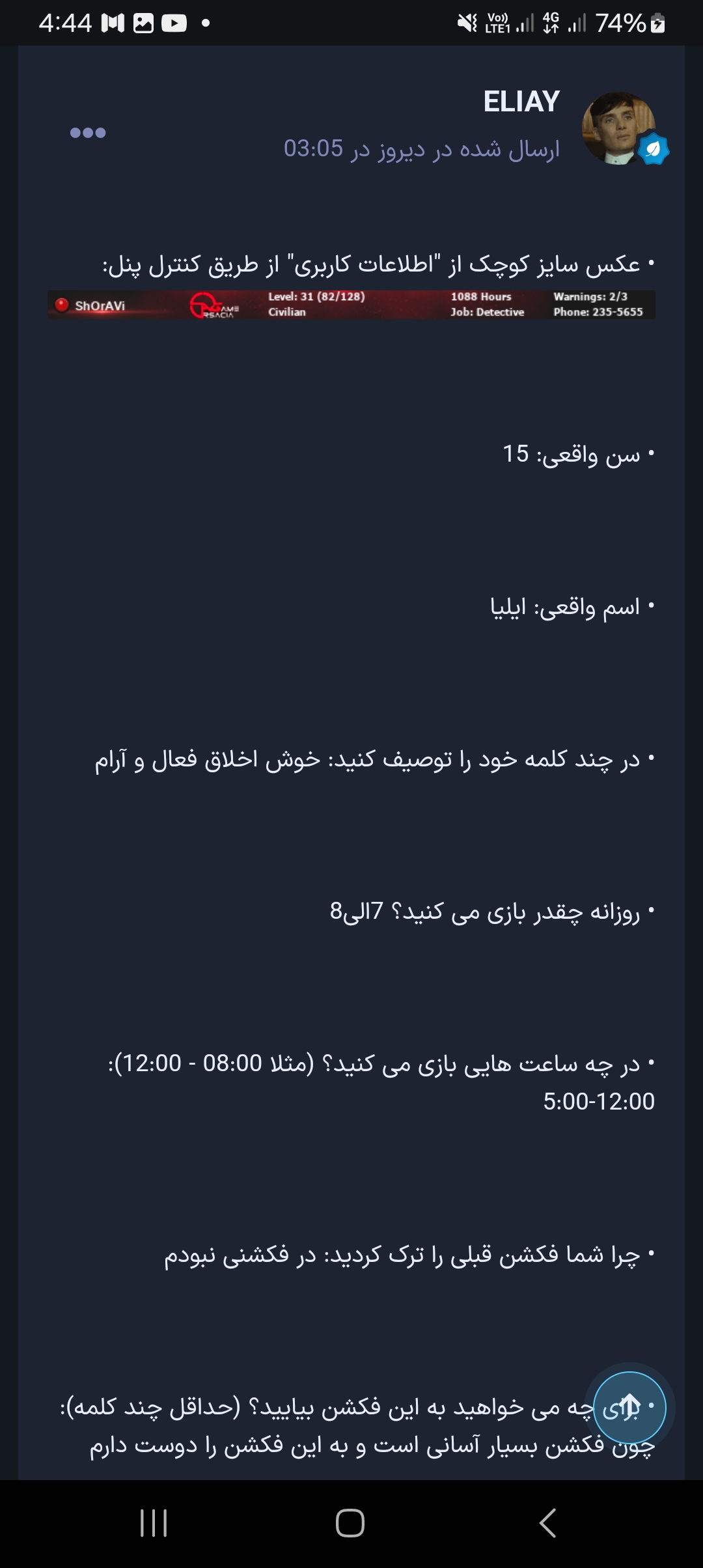This screenshot has height=1568, width=703.
Task: Open the ShOrAVi user info banner image
Action: coord(351,305)
